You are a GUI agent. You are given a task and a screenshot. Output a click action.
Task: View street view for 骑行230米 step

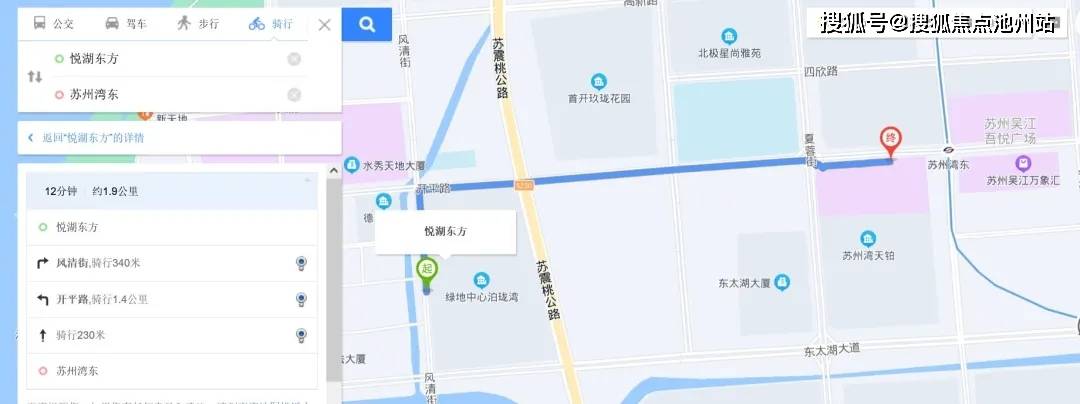301,335
